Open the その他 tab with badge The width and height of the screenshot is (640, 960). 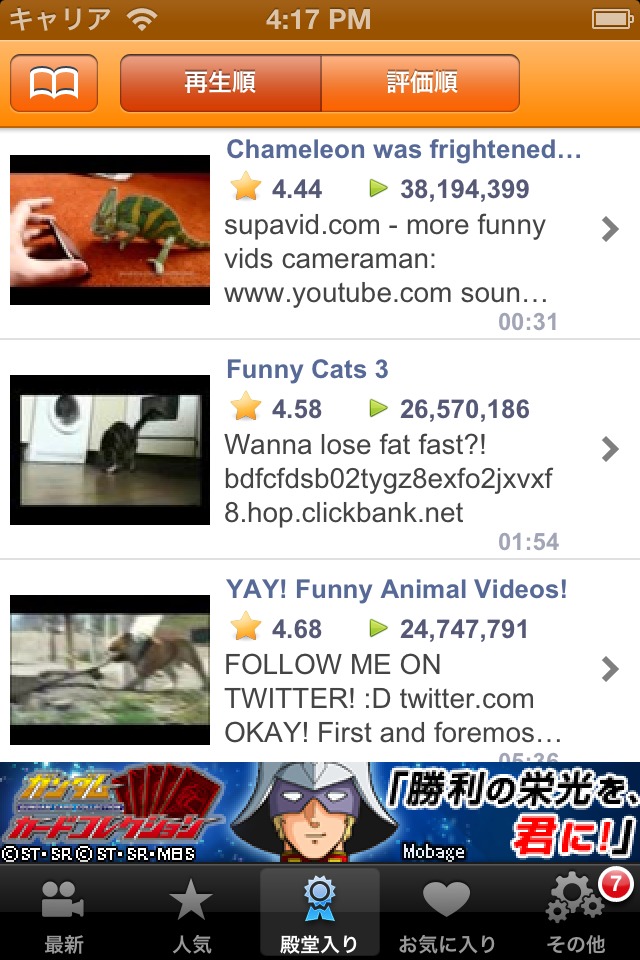pos(576,912)
